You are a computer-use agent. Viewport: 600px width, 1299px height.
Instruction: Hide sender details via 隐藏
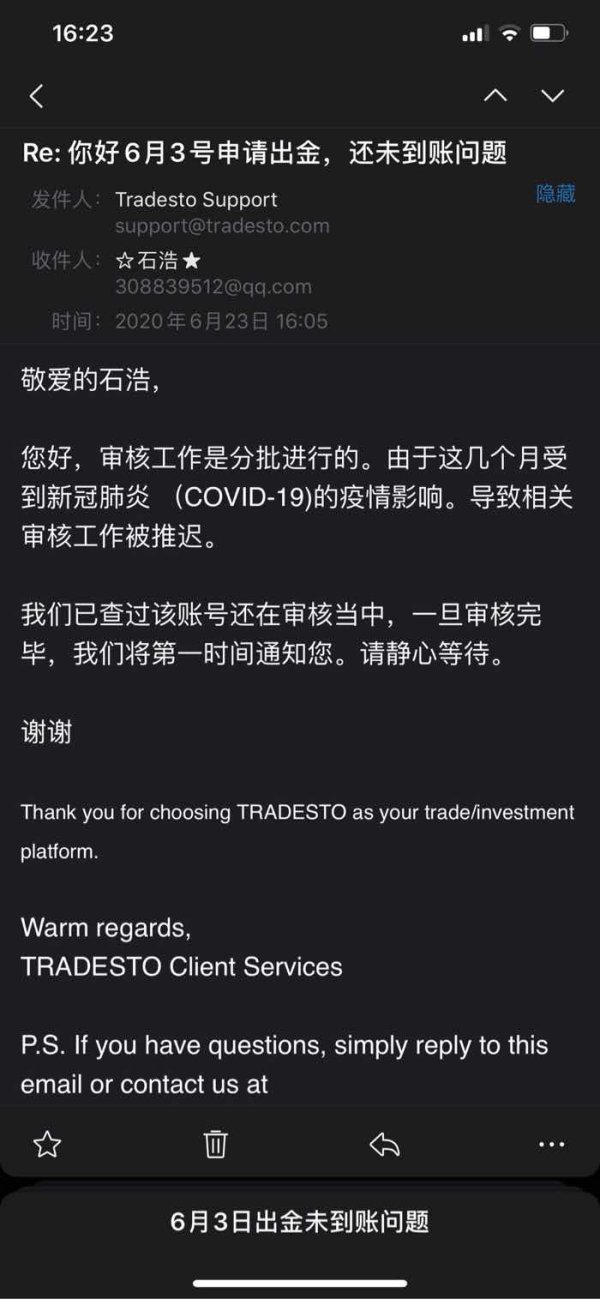point(555,194)
